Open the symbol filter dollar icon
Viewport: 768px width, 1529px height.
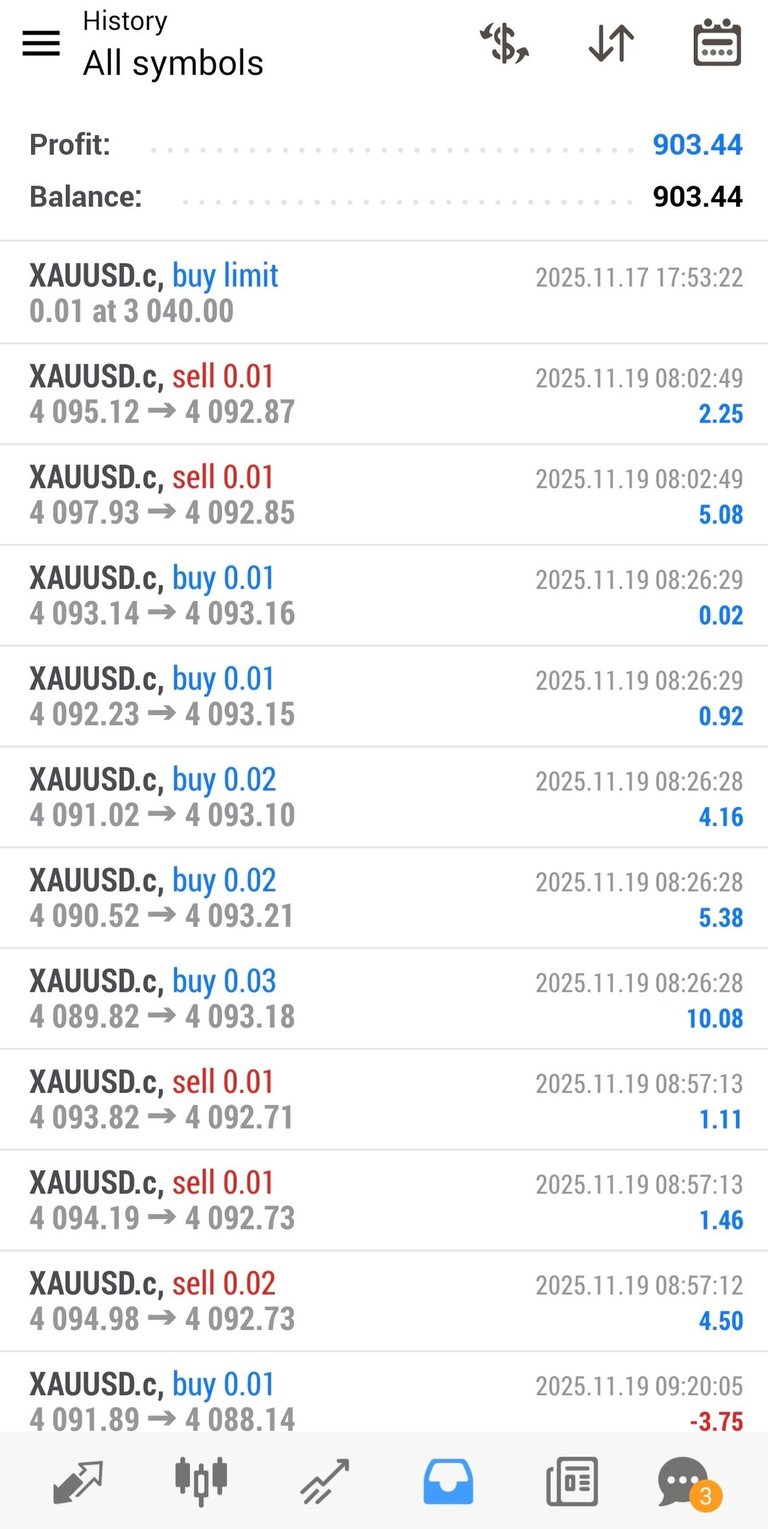(504, 44)
